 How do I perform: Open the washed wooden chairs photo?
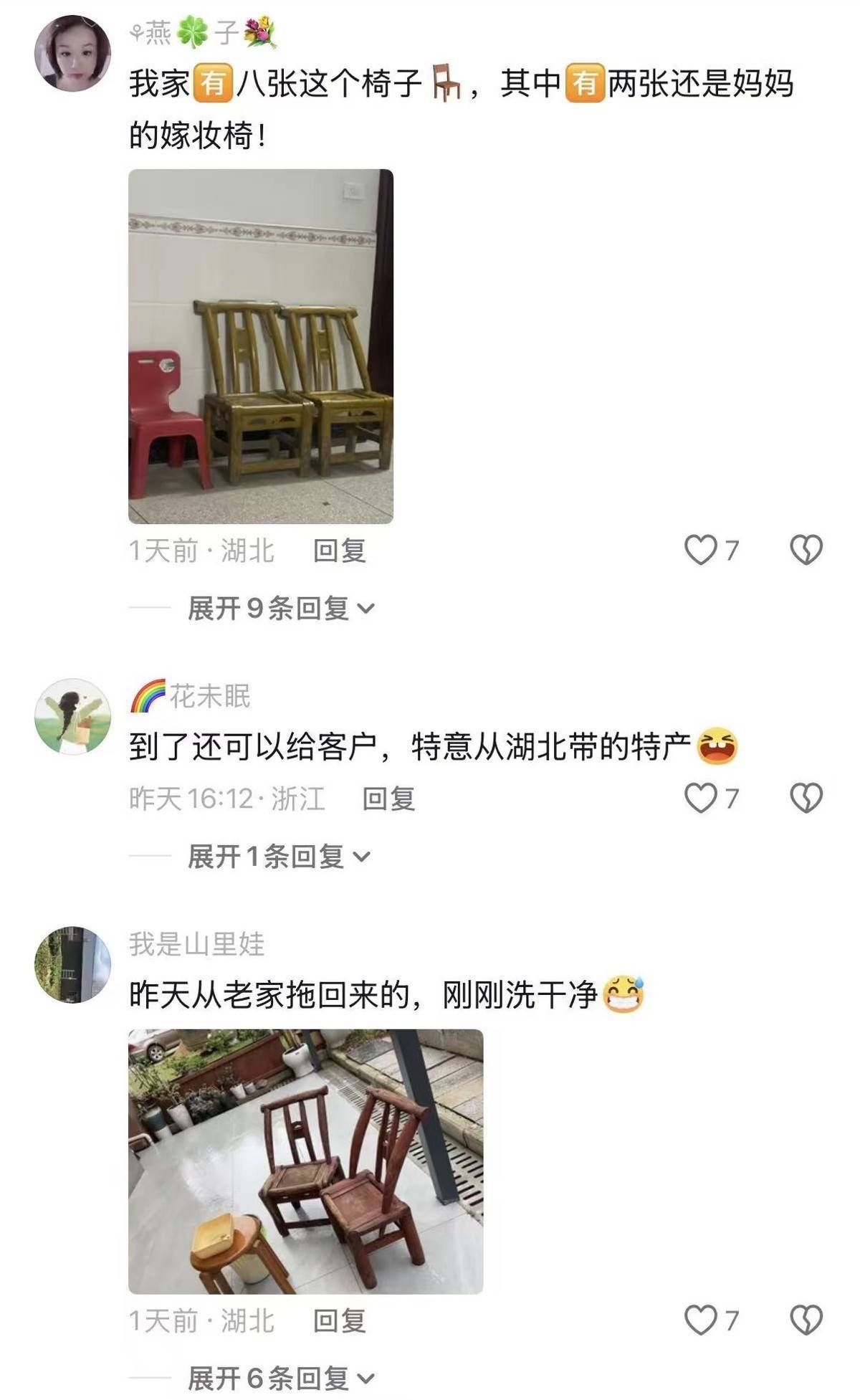[x=305, y=1161]
